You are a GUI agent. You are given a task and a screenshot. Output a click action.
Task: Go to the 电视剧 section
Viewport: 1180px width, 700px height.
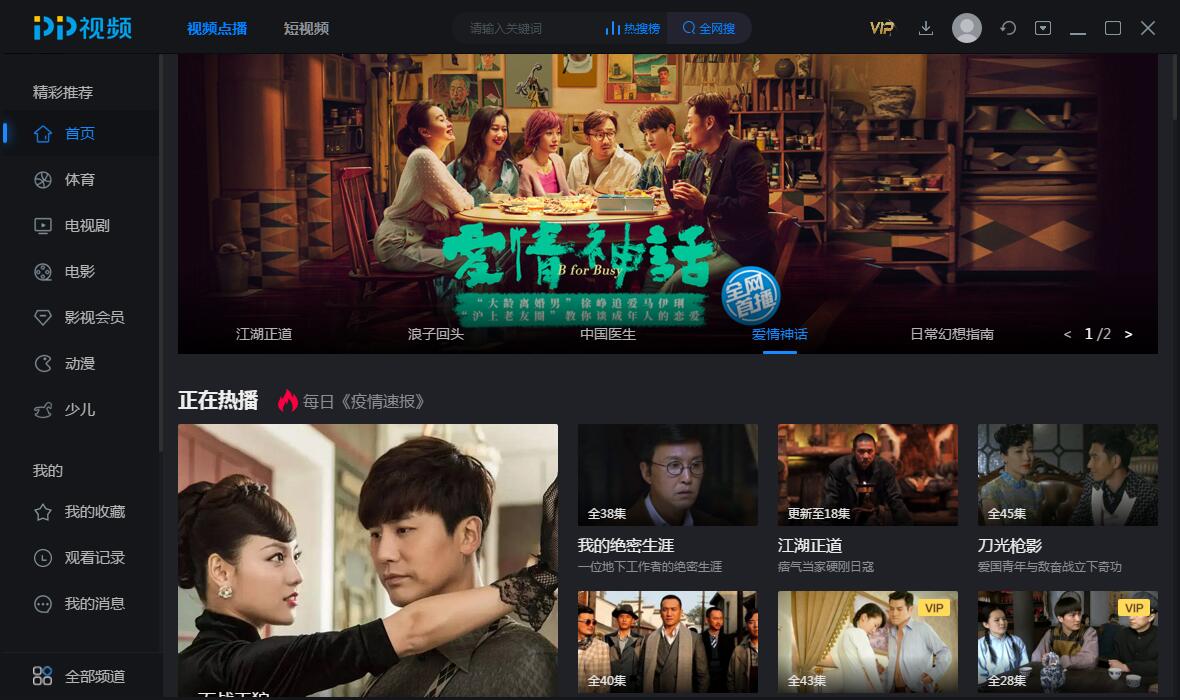click(87, 226)
